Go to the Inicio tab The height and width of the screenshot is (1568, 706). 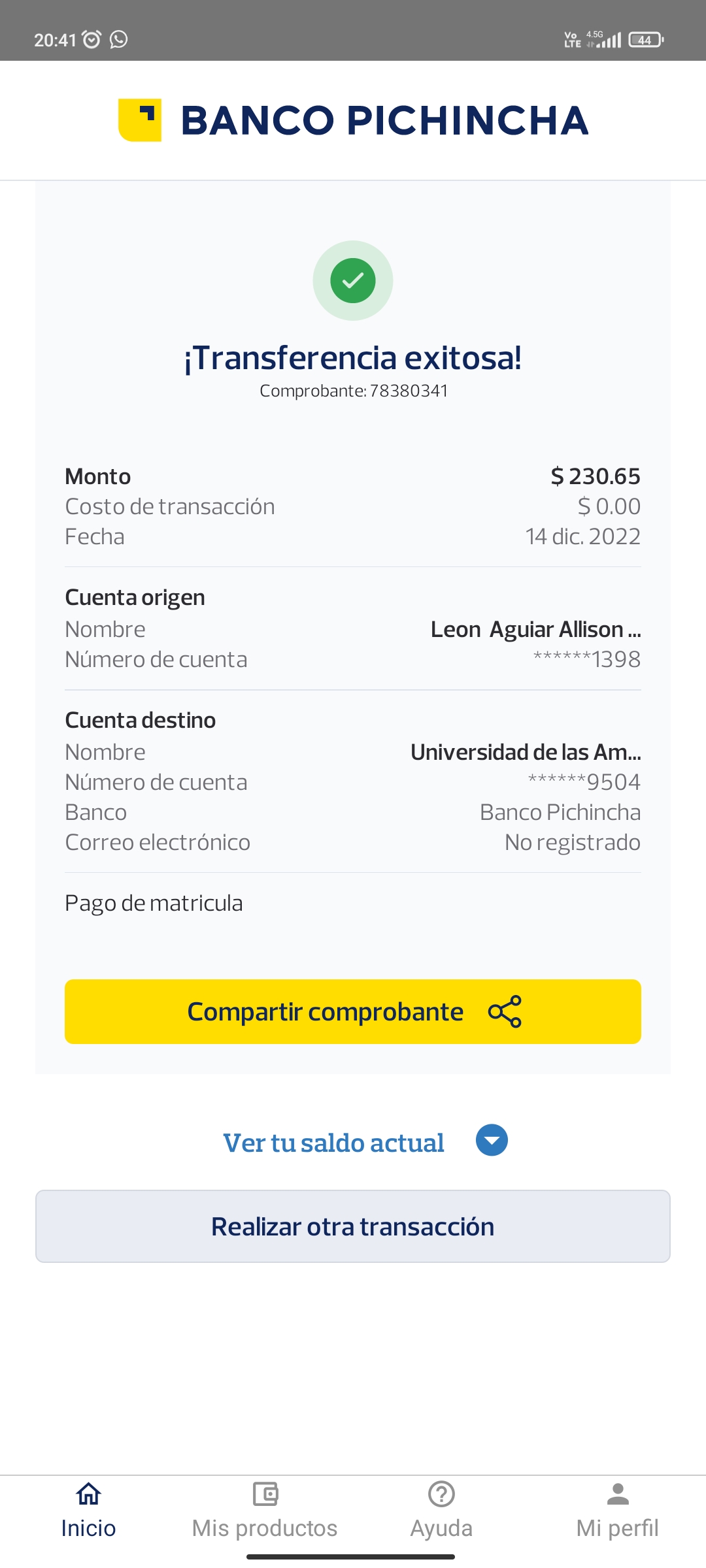click(88, 1511)
